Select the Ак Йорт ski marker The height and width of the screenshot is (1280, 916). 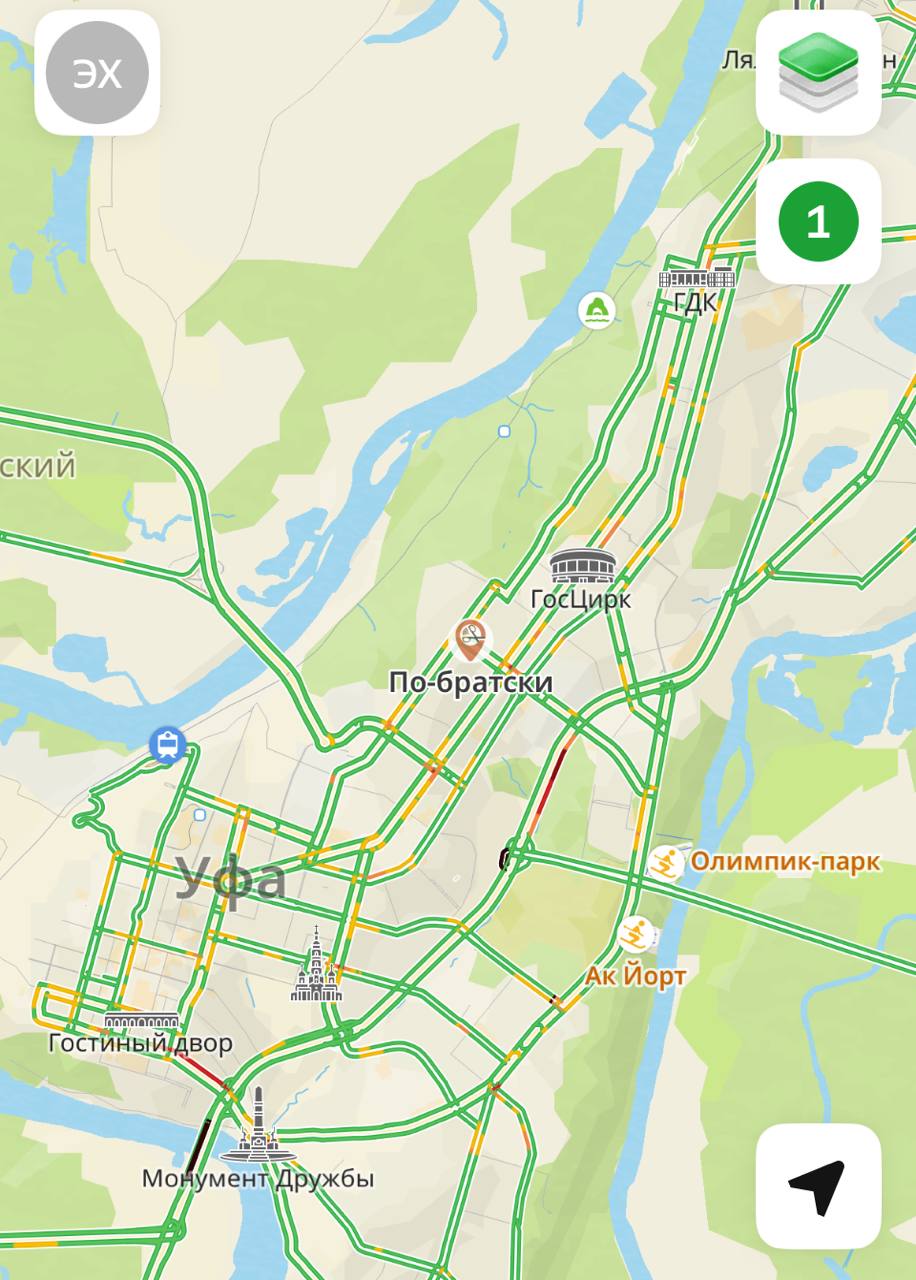(x=635, y=935)
